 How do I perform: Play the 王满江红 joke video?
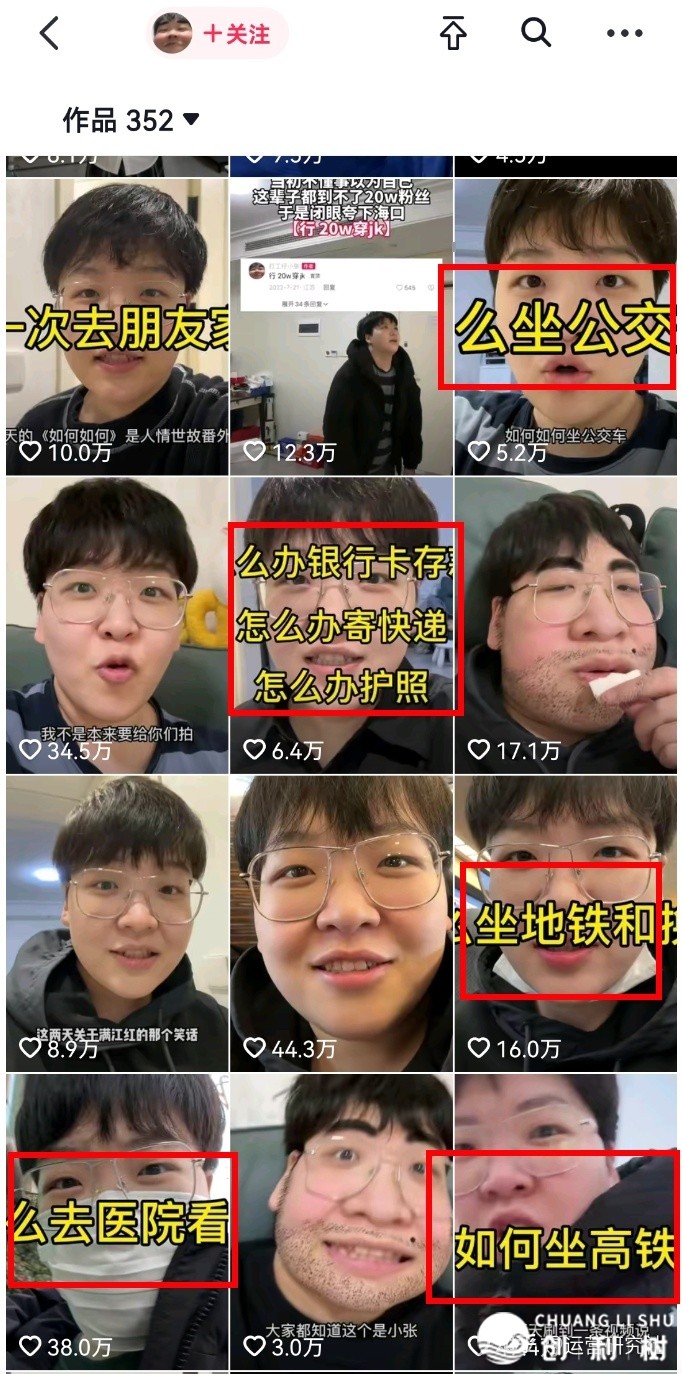117,925
